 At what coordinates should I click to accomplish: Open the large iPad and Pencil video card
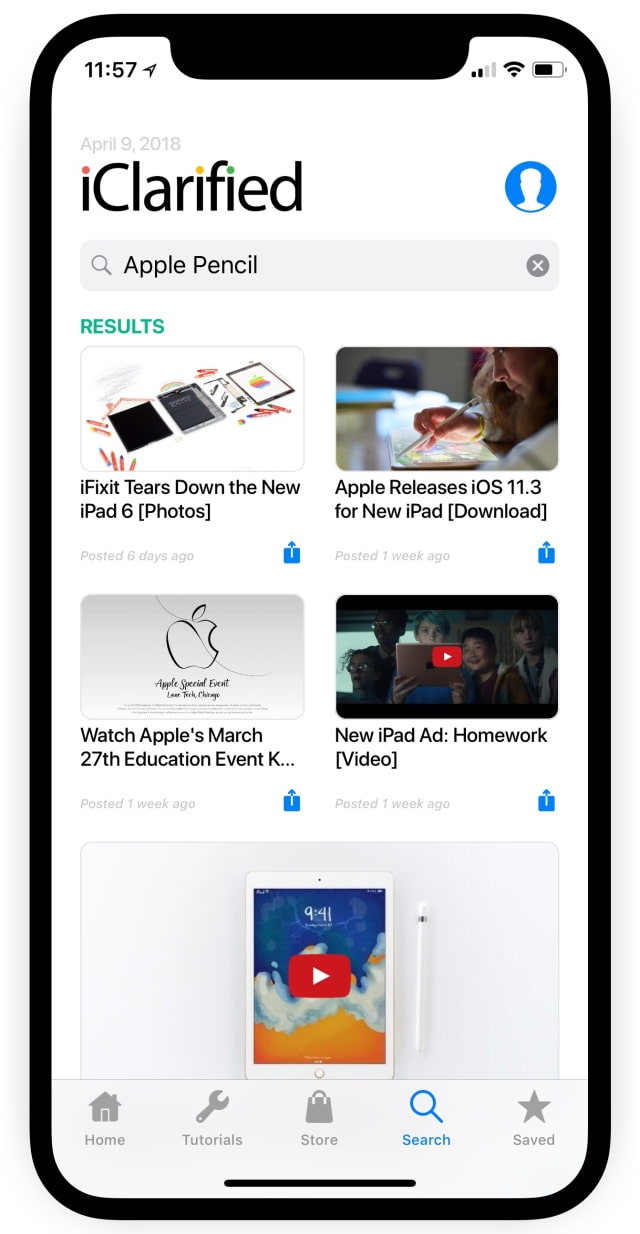click(x=319, y=970)
